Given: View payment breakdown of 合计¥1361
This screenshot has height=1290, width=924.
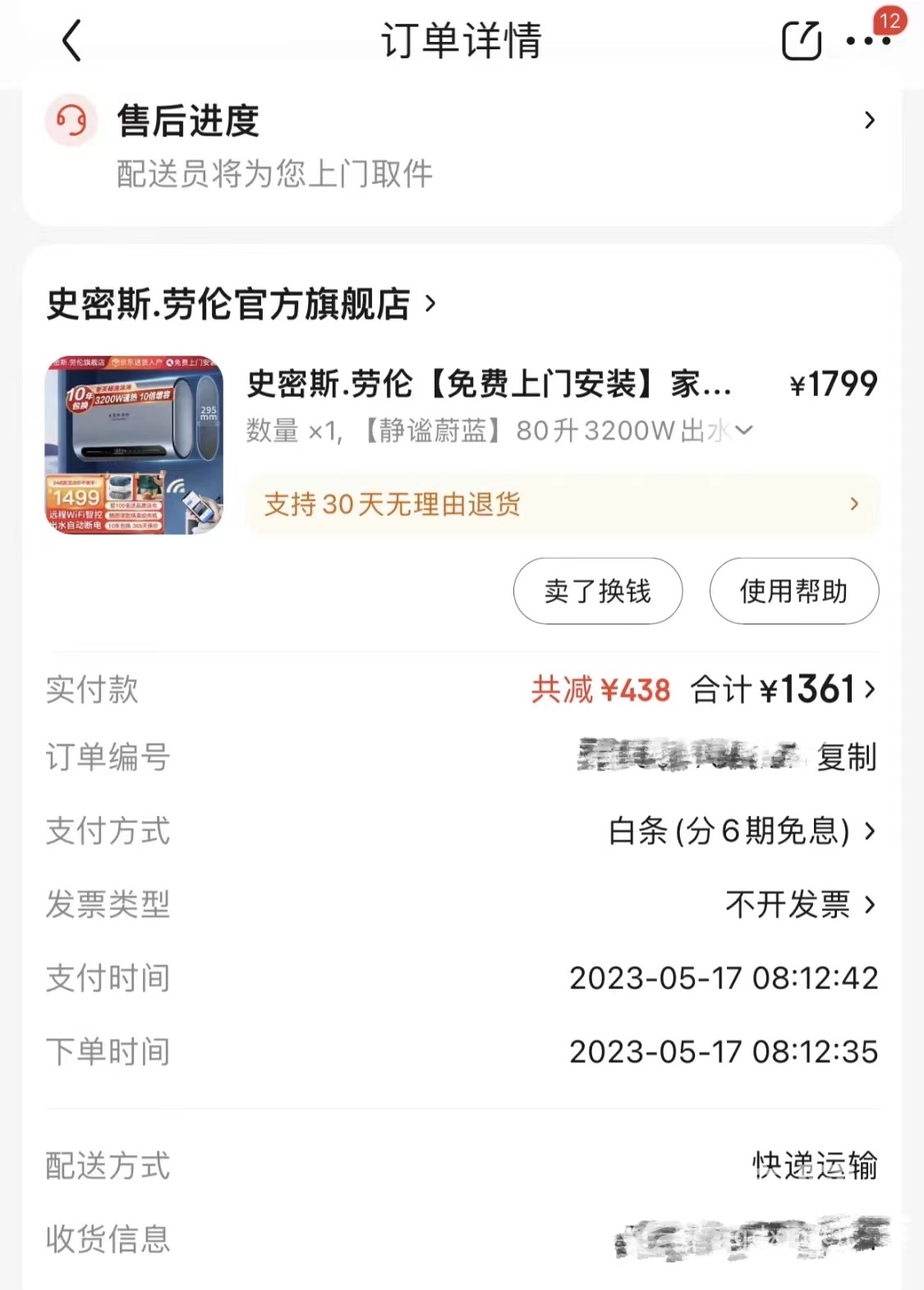Looking at the screenshot, I should click(784, 689).
